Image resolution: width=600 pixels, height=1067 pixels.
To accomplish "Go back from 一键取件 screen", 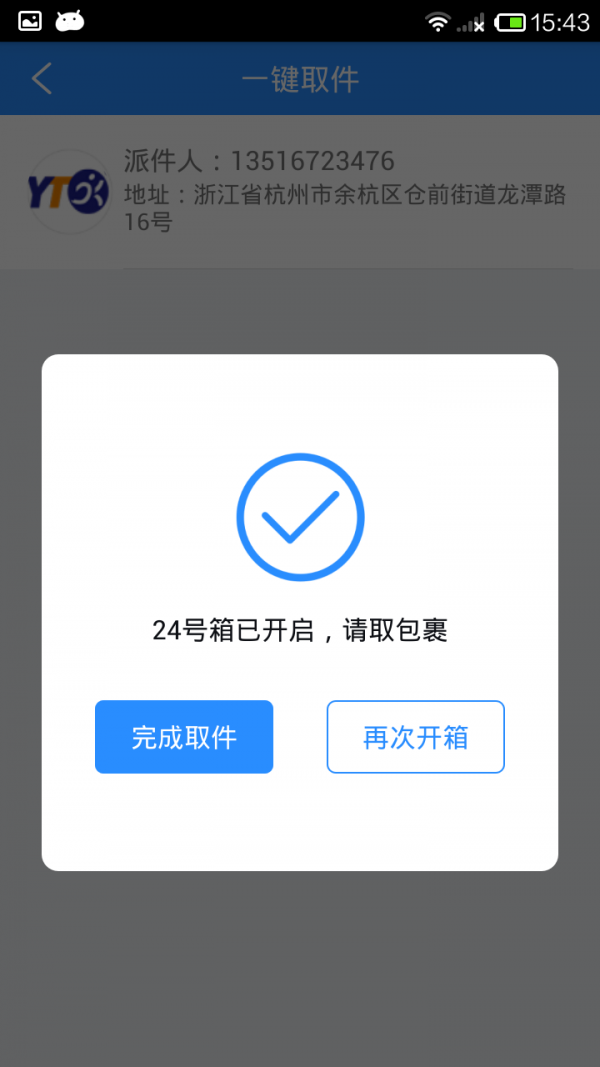I will (x=41, y=79).
